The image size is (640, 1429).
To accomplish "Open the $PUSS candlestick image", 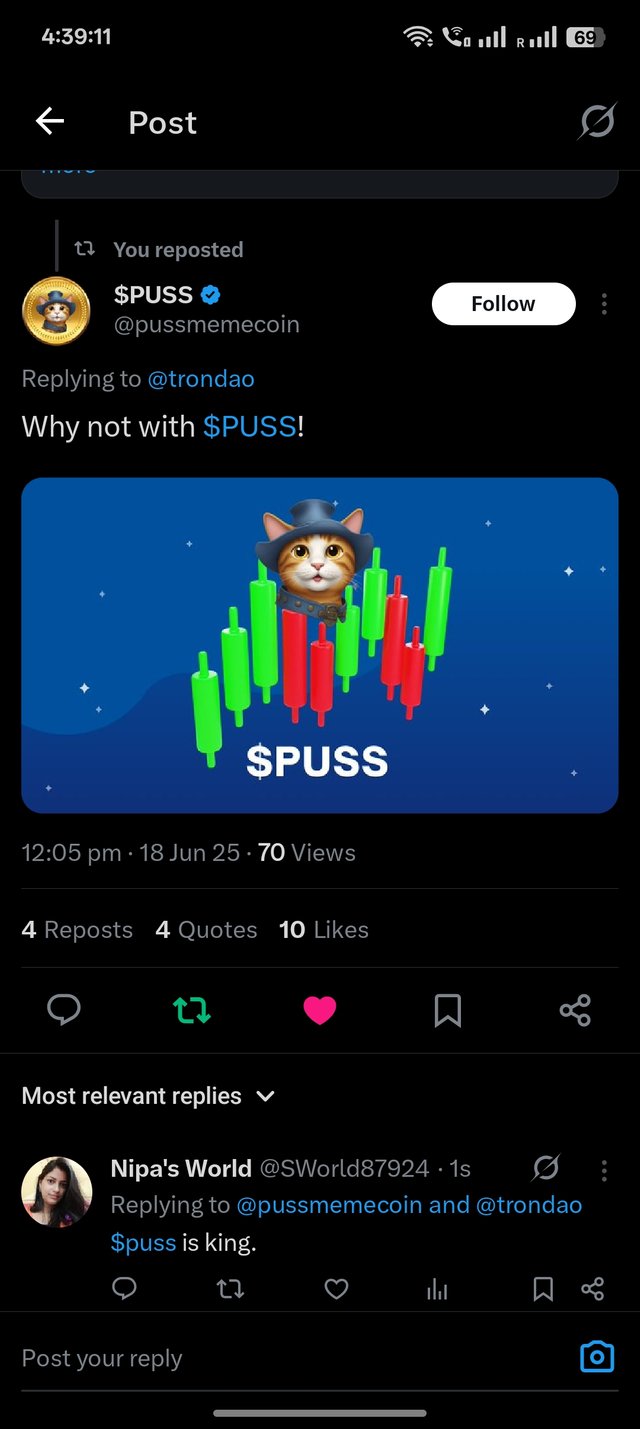I will (x=320, y=645).
